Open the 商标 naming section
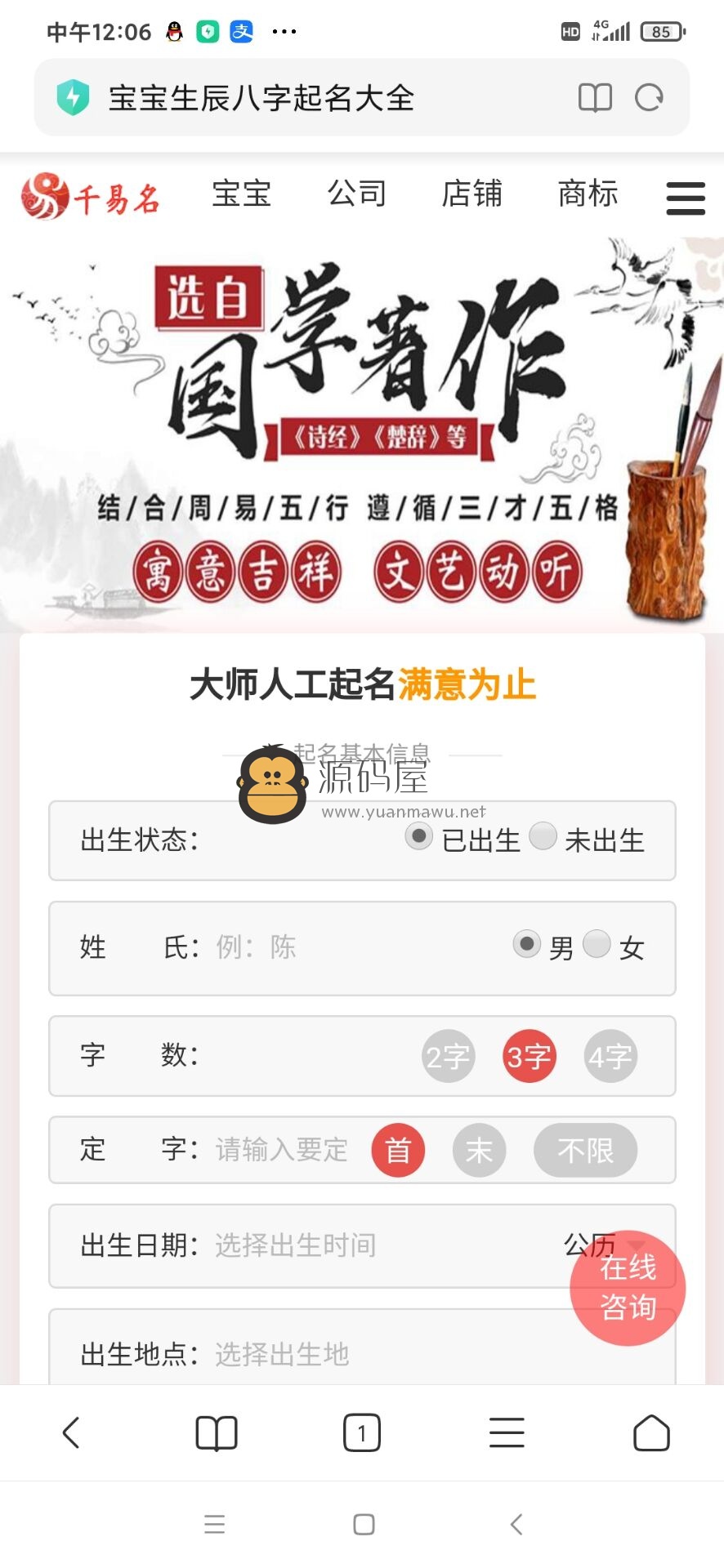 (x=588, y=194)
